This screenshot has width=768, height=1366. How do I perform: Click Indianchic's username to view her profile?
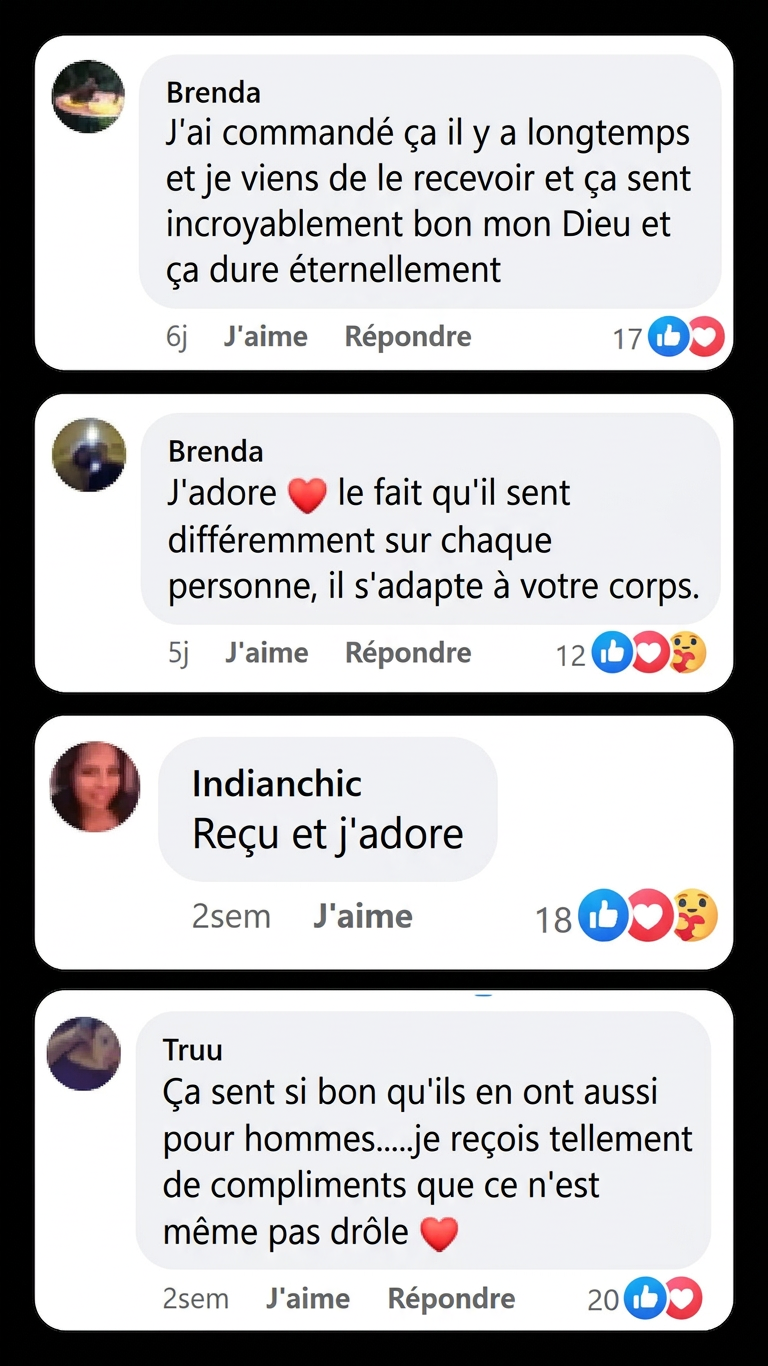[276, 784]
